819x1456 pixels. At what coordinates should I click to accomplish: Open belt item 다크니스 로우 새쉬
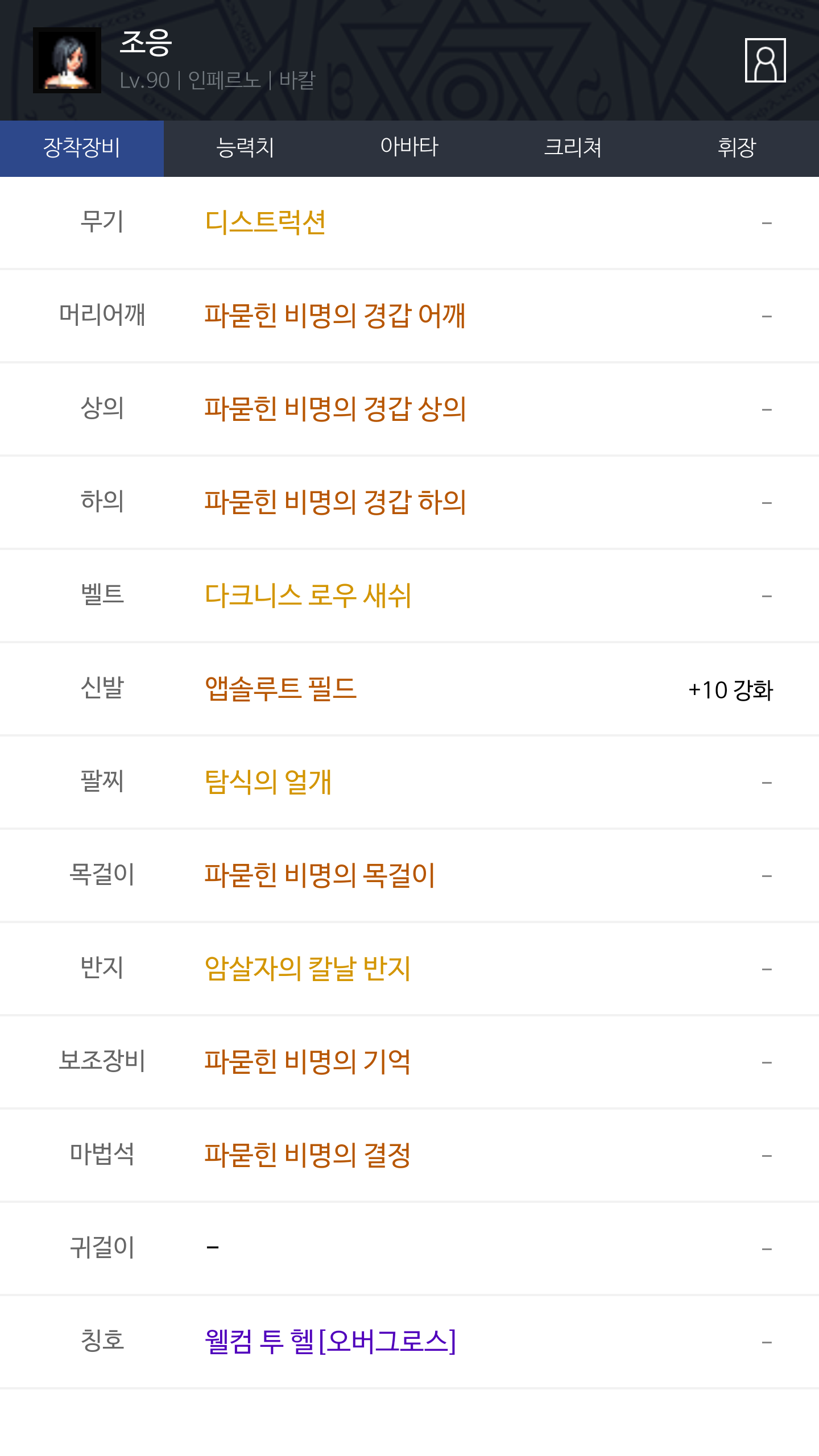pos(308,595)
